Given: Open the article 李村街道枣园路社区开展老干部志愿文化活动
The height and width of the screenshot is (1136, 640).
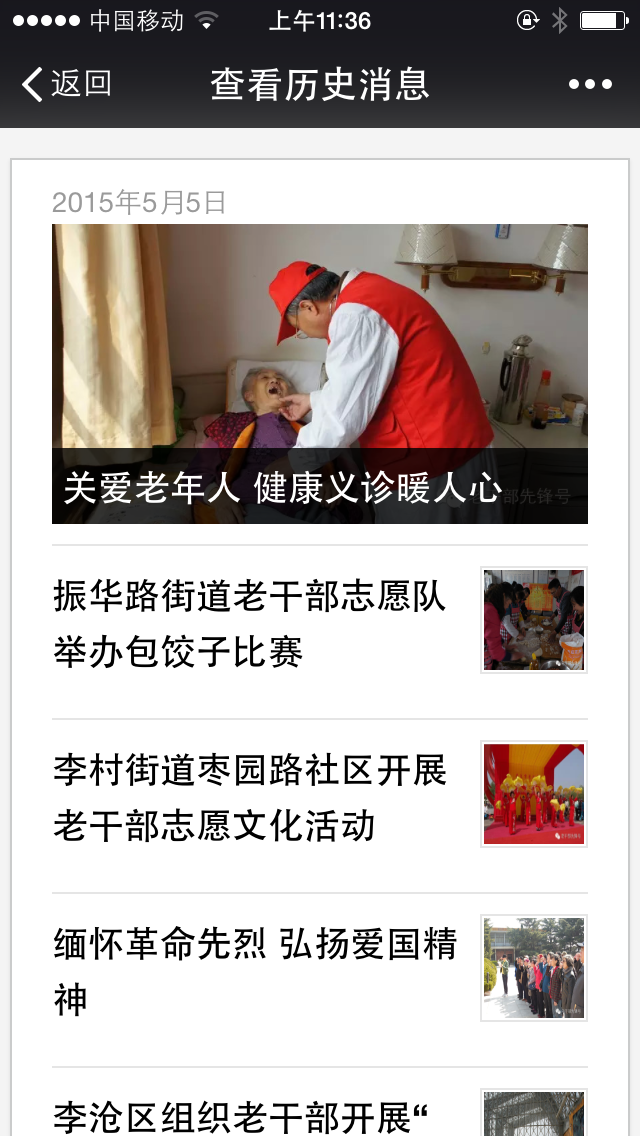Looking at the screenshot, I should [x=320, y=795].
